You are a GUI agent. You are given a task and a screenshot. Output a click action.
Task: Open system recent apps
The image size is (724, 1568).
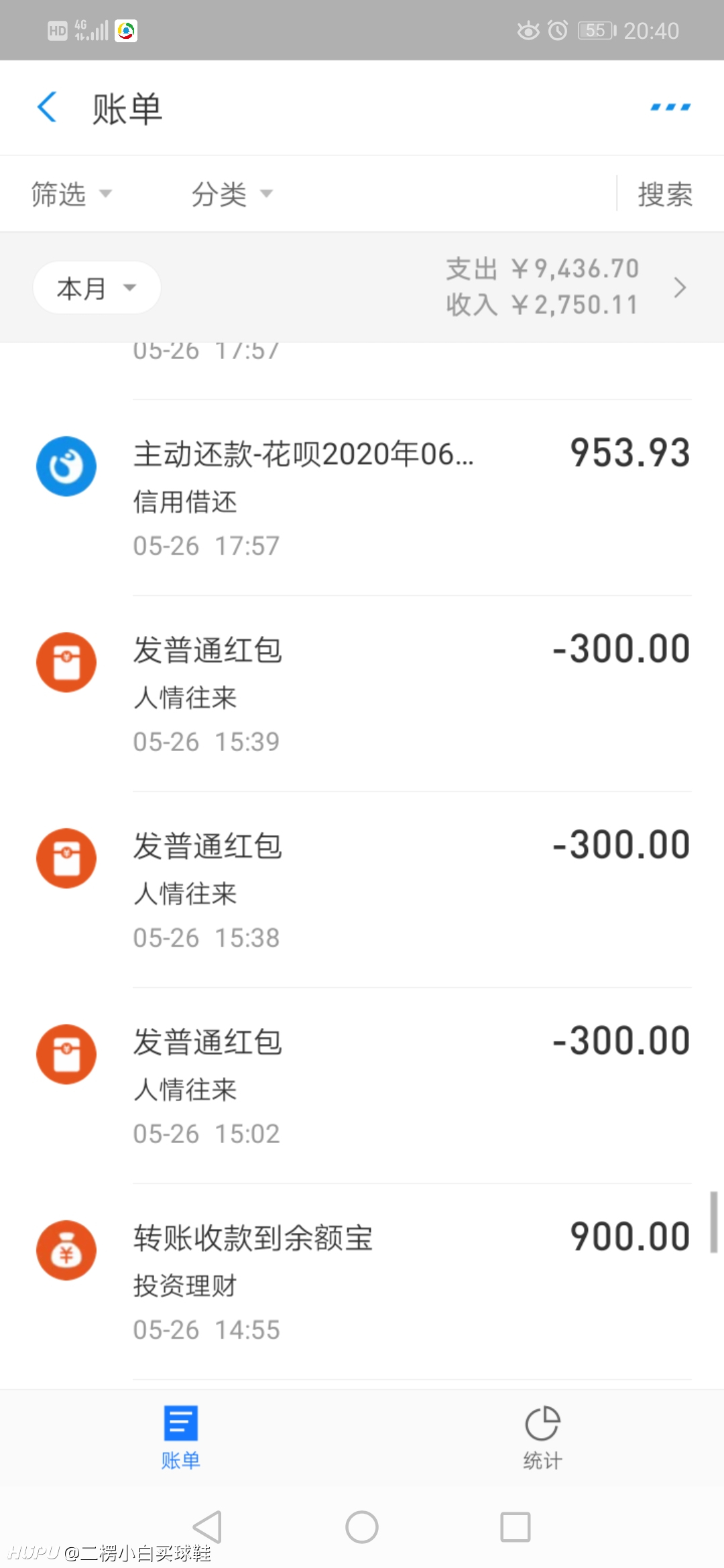coord(516,1527)
